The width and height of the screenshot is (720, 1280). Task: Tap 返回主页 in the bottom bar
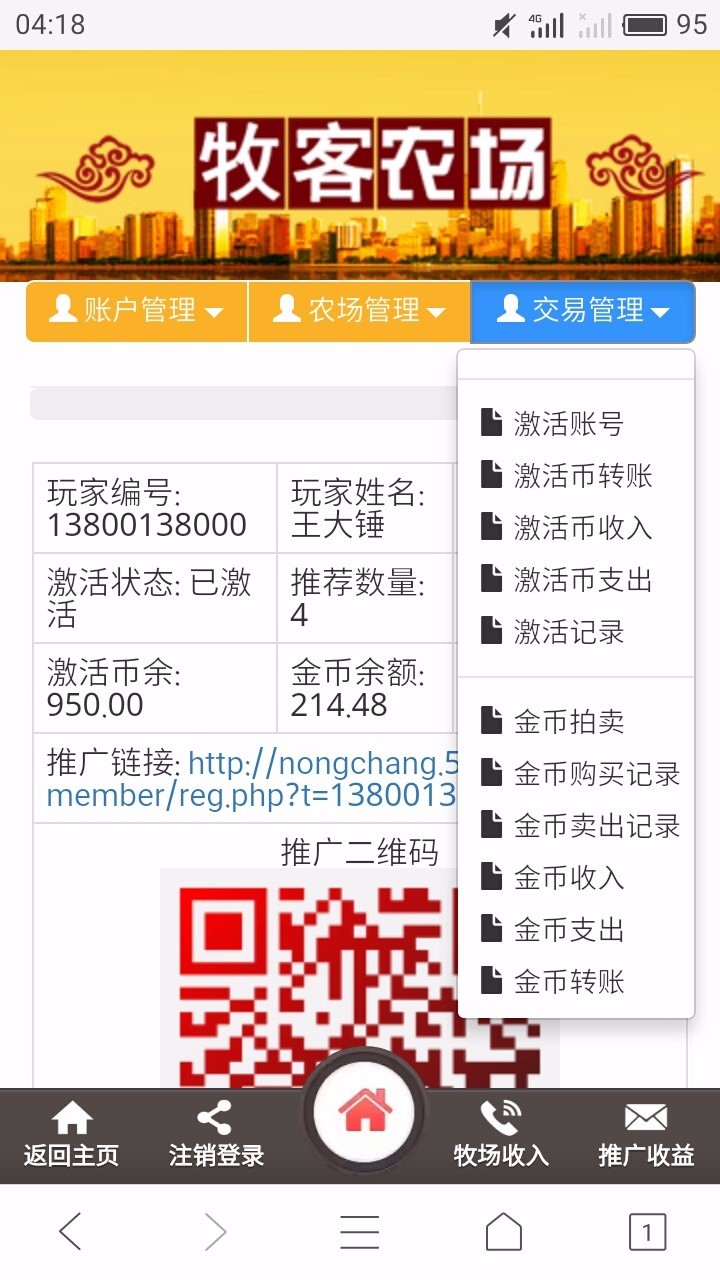tap(71, 1136)
